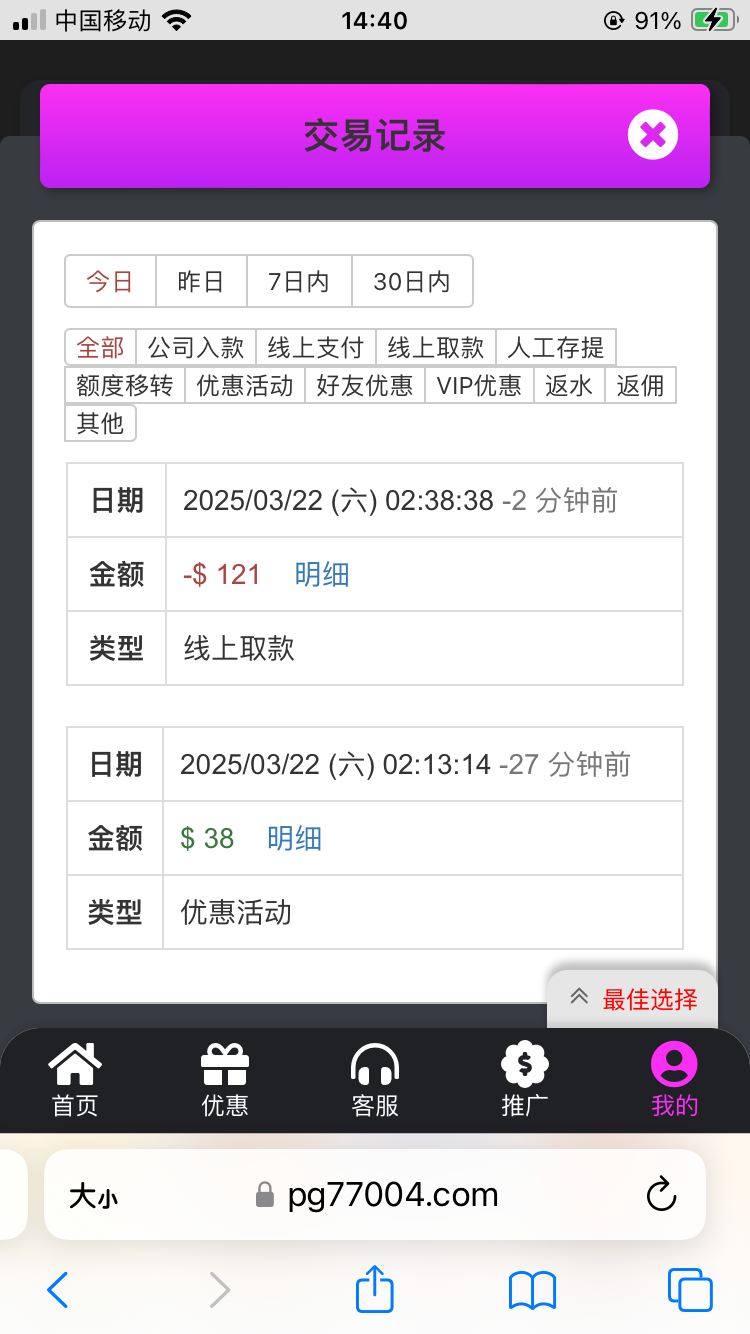The height and width of the screenshot is (1334, 750).
Task: Open Safari's share sheet
Action: click(375, 1289)
